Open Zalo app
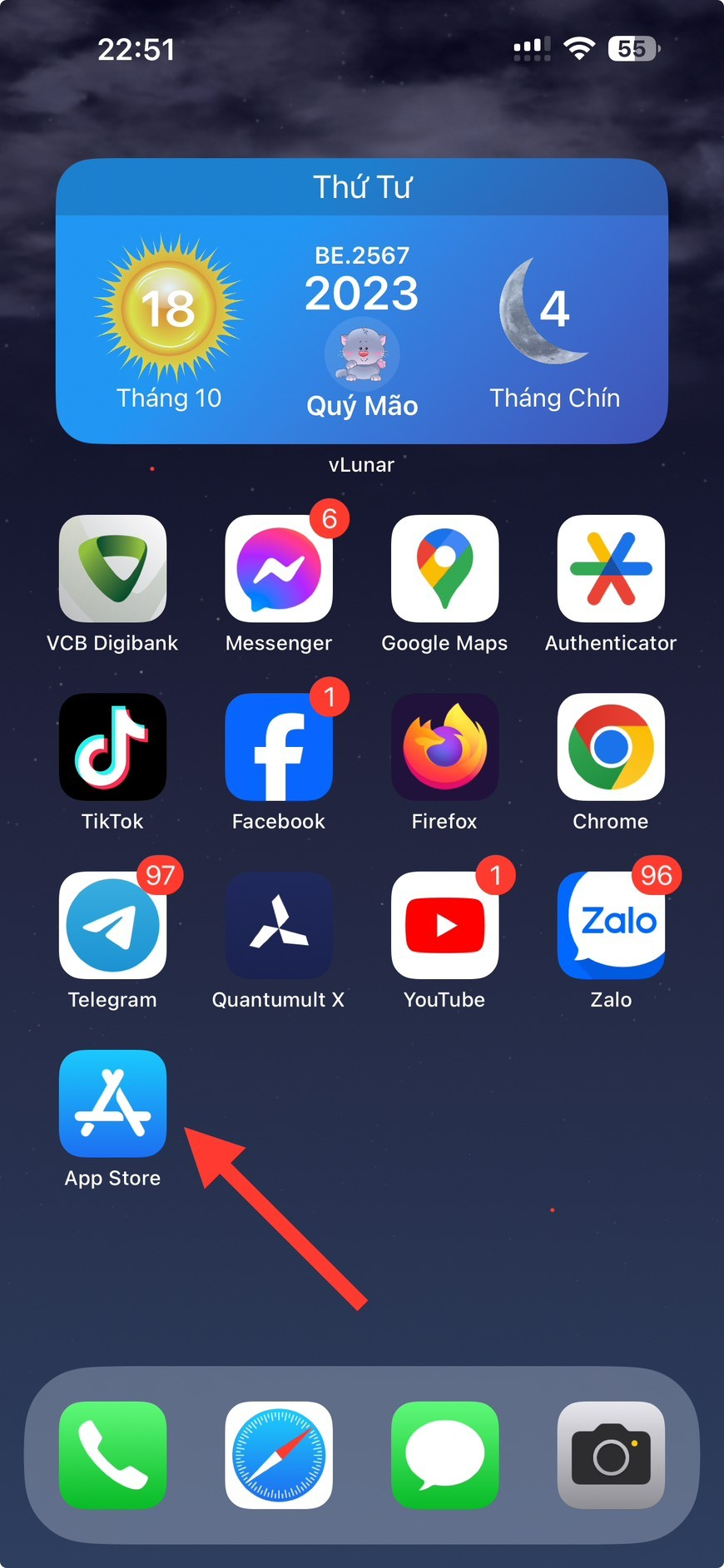724x1568 pixels. [611, 925]
